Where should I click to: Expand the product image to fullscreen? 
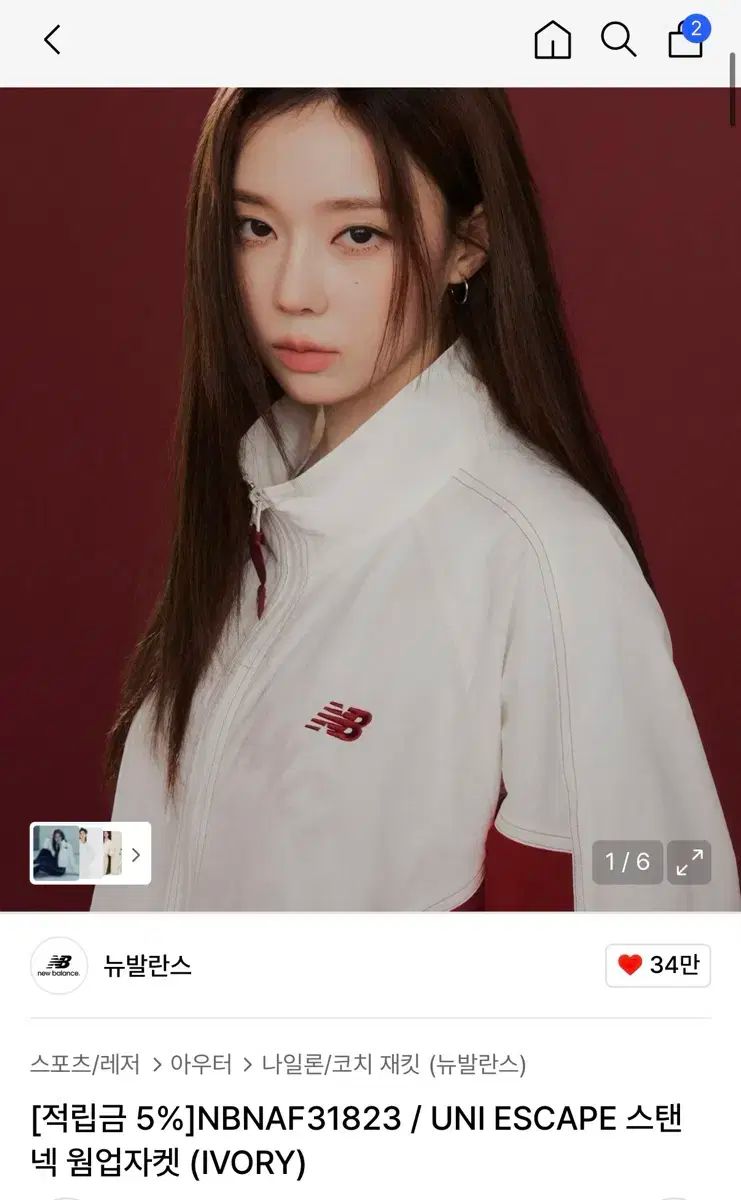pos(689,862)
